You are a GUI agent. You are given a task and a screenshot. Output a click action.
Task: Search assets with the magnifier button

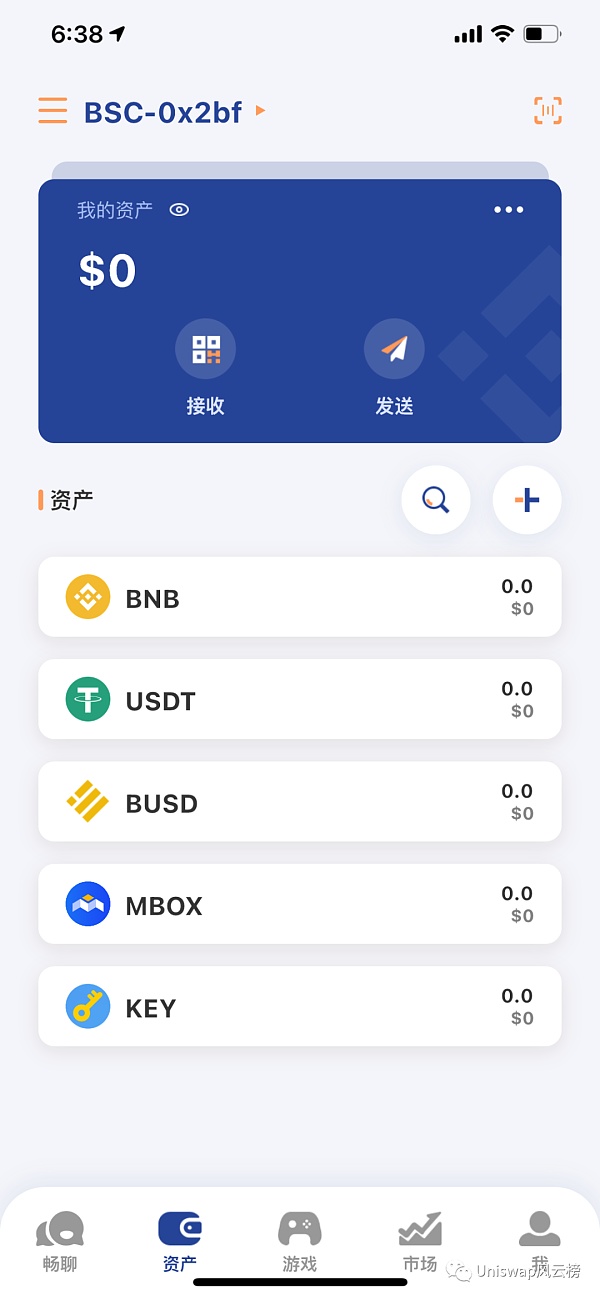click(x=435, y=499)
